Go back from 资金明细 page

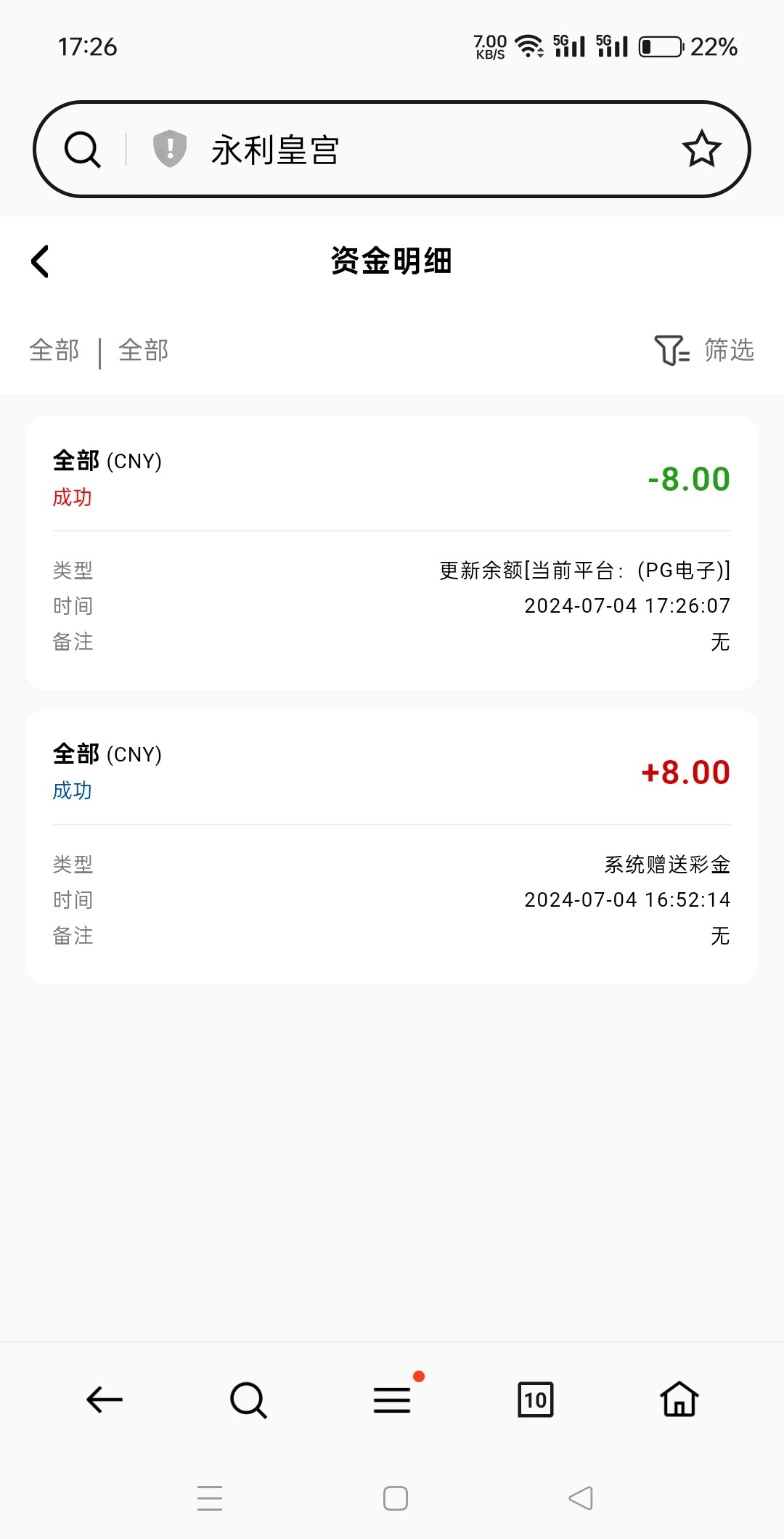pos(41,261)
